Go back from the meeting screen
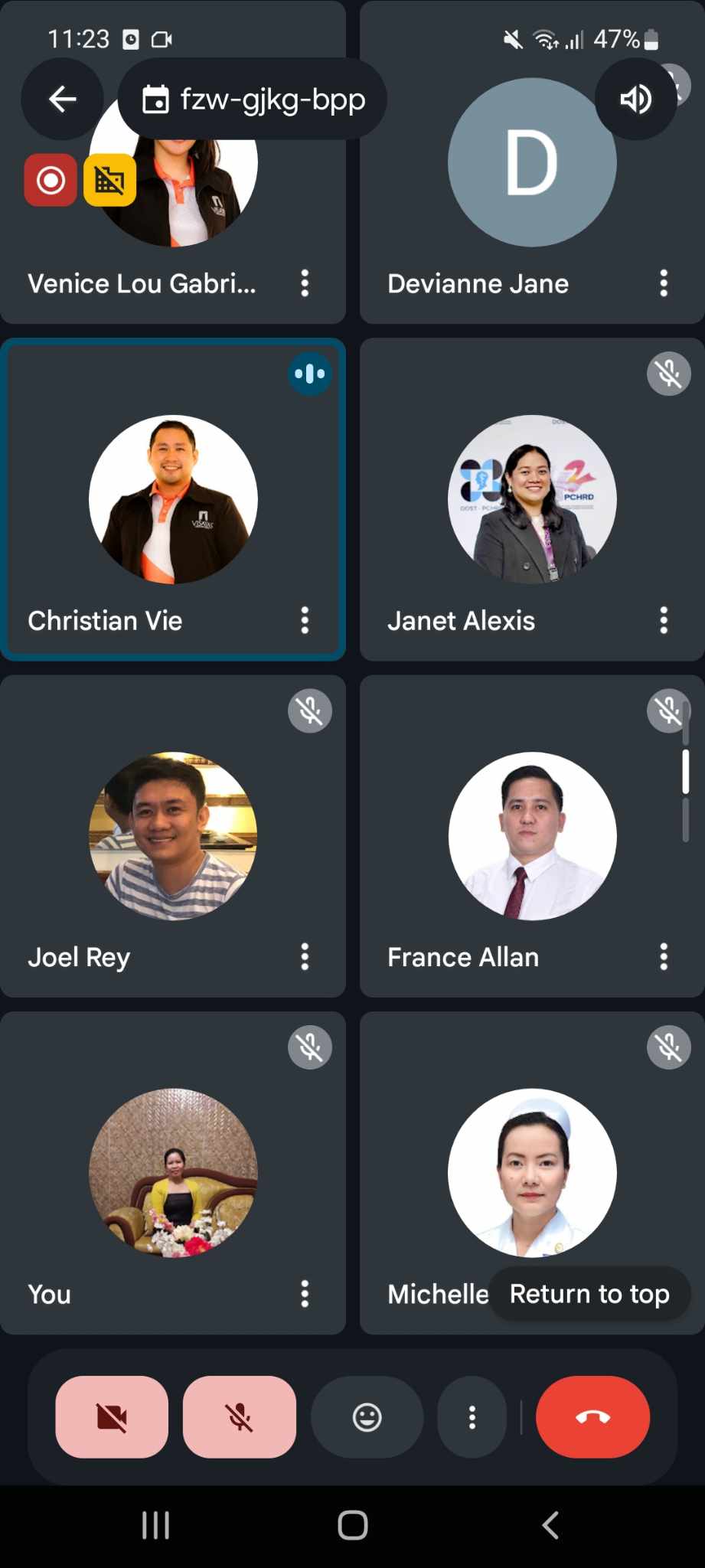The width and height of the screenshot is (705, 1568). [62, 99]
